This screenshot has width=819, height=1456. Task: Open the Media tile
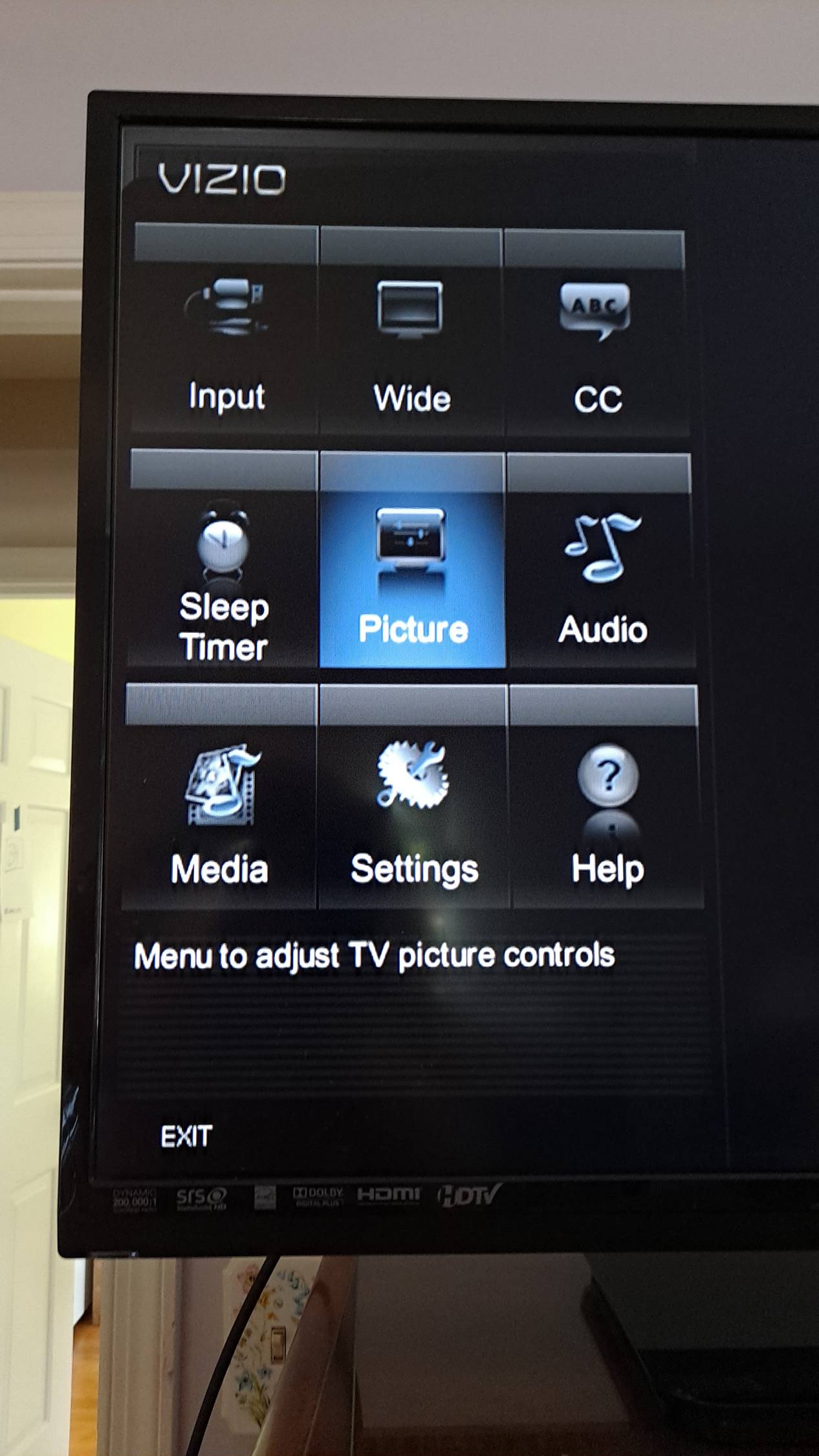219,797
